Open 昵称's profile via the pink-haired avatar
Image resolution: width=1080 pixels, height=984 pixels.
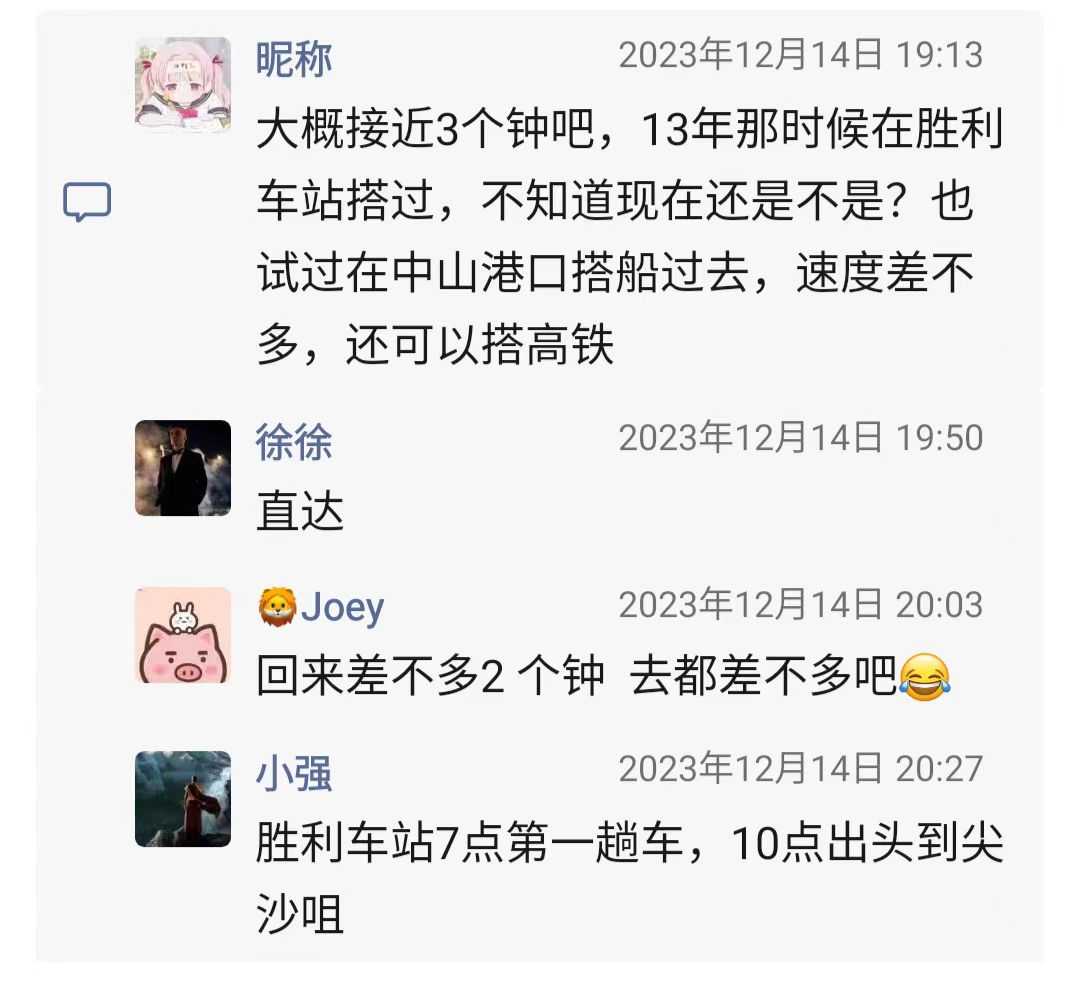coord(183,82)
